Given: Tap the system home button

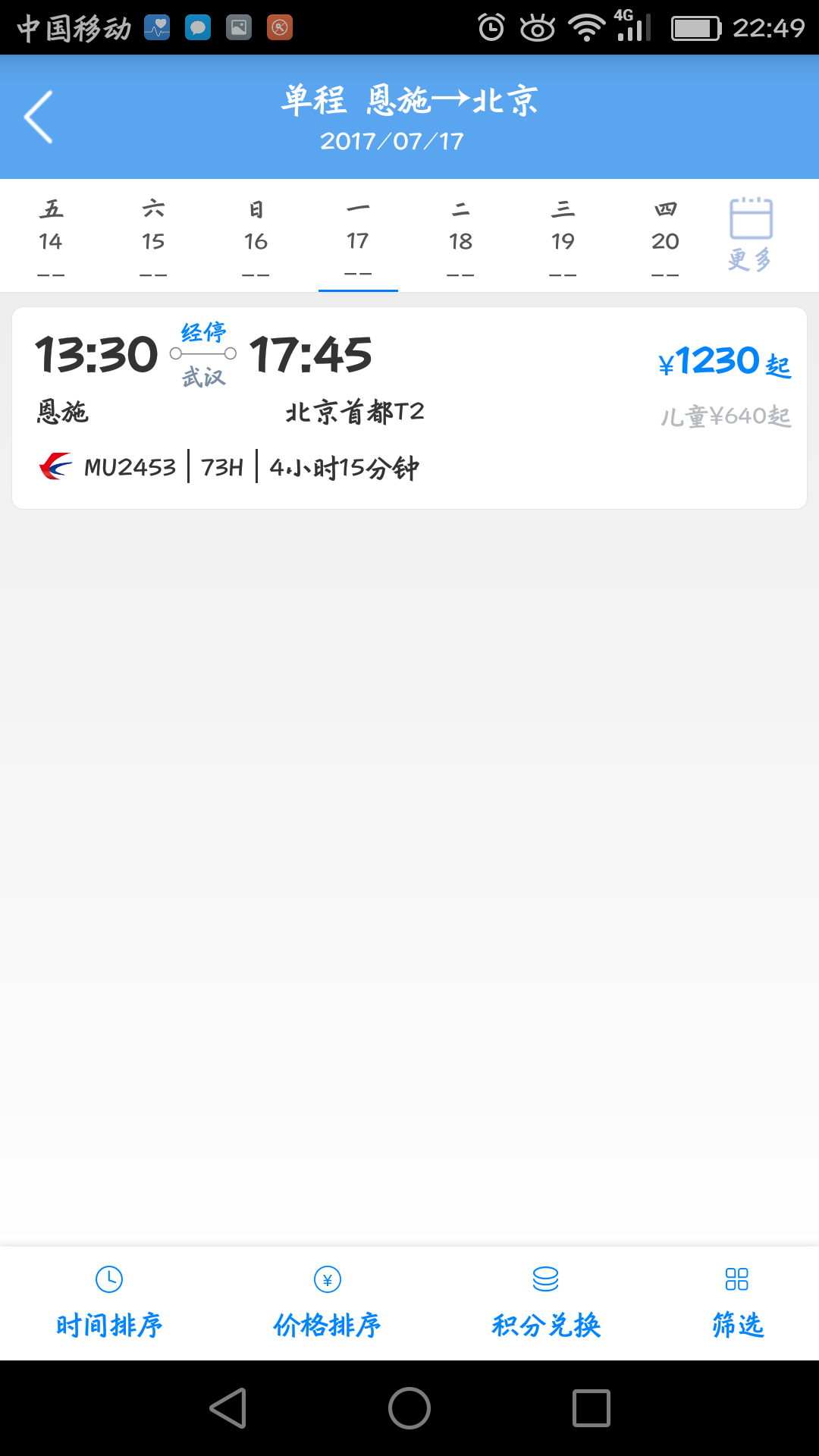Looking at the screenshot, I should click(409, 1408).
